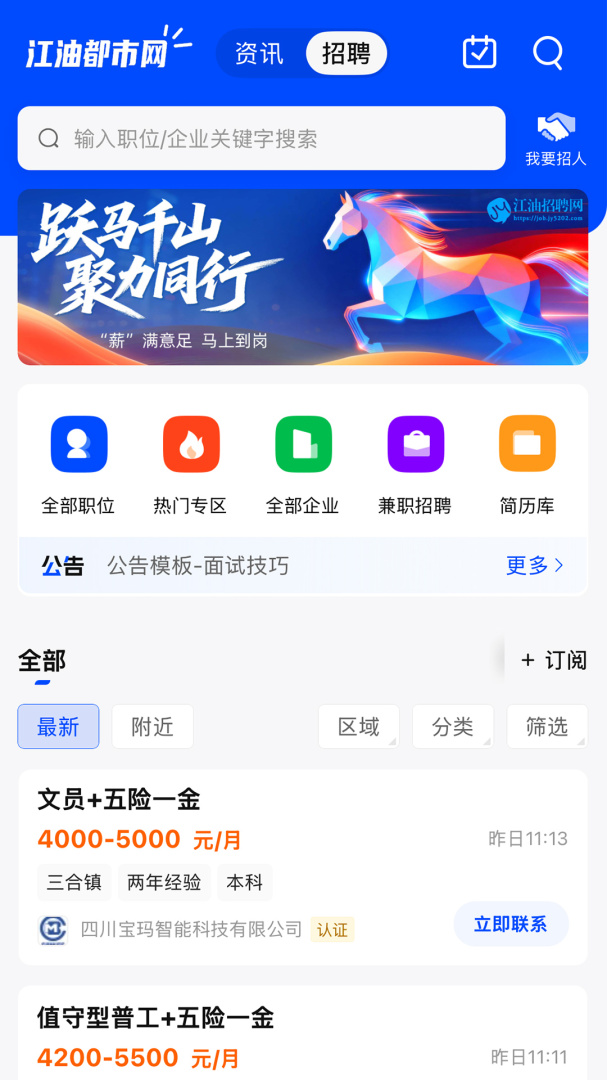Open 全部职位 shortcut
The height and width of the screenshot is (1080, 607).
79,466
